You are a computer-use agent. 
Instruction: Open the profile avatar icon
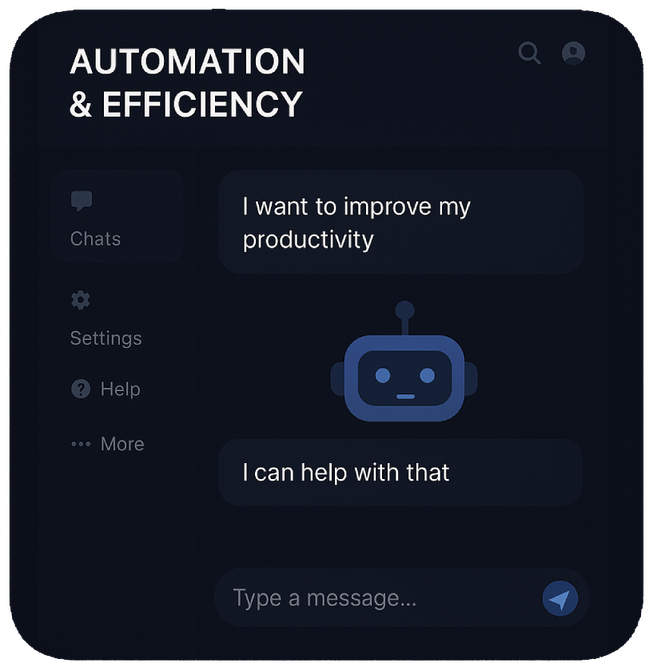click(573, 53)
